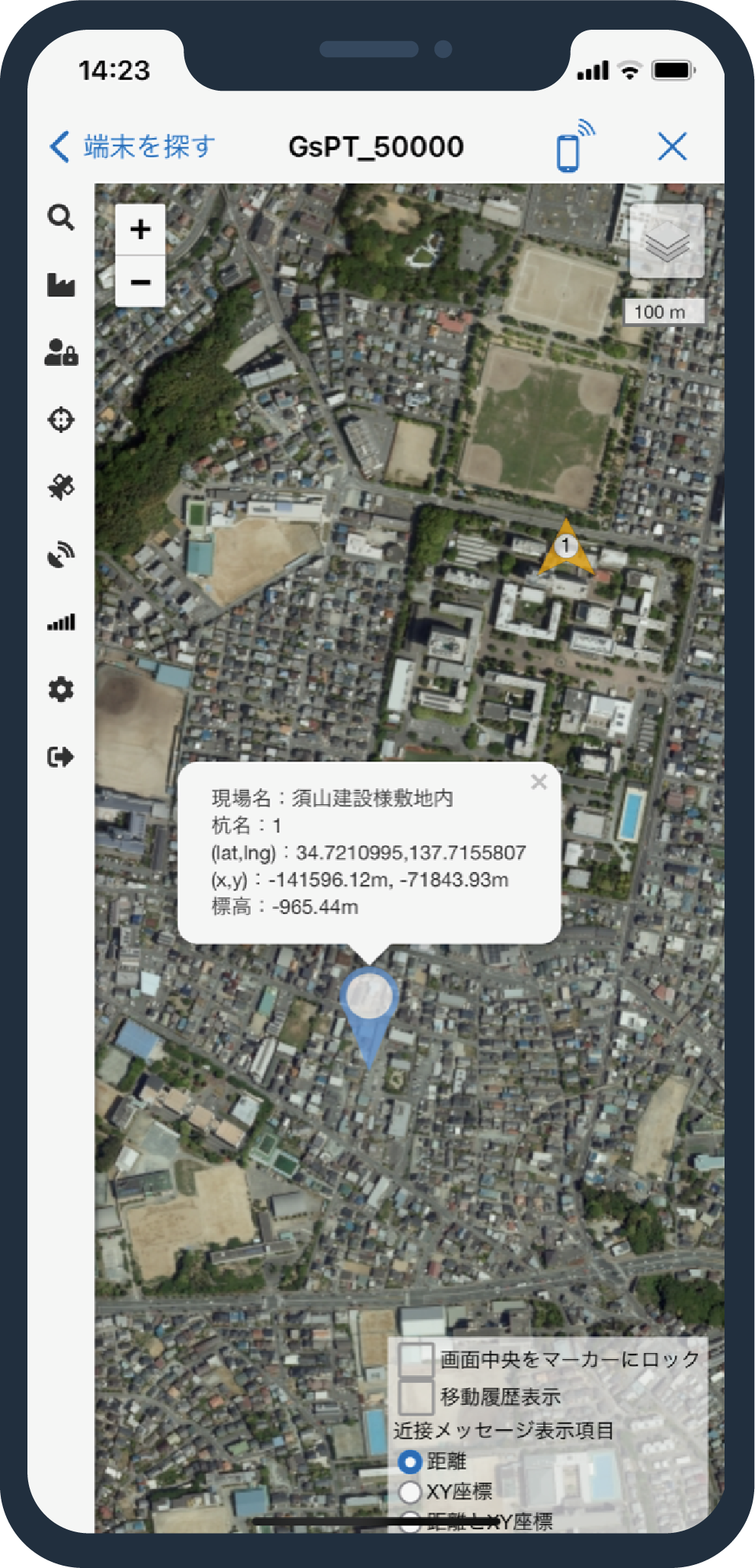This screenshot has height=1568, width=755.
Task: Open the satellite icon
Action: 61,487
